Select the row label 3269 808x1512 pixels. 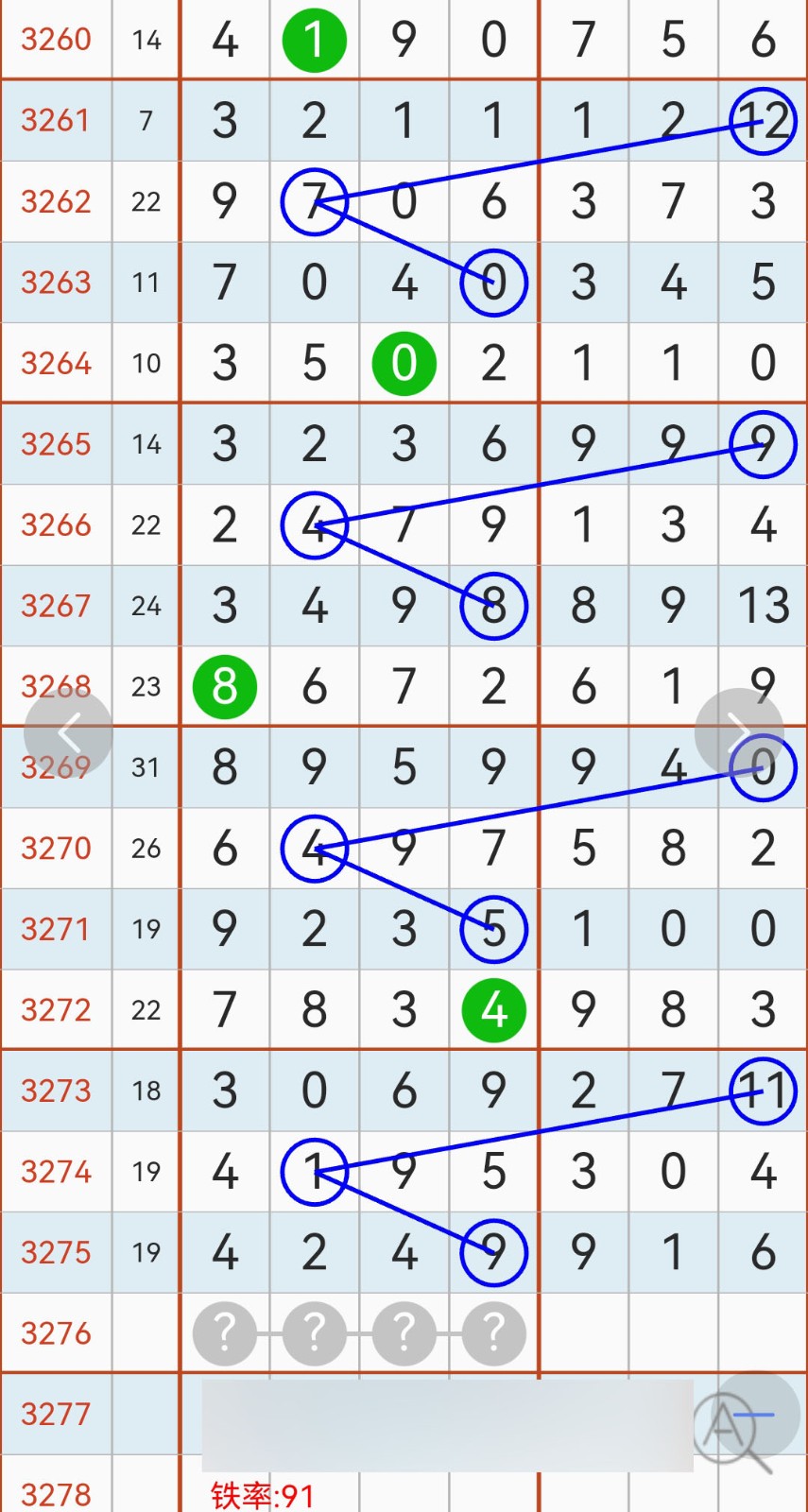(54, 767)
